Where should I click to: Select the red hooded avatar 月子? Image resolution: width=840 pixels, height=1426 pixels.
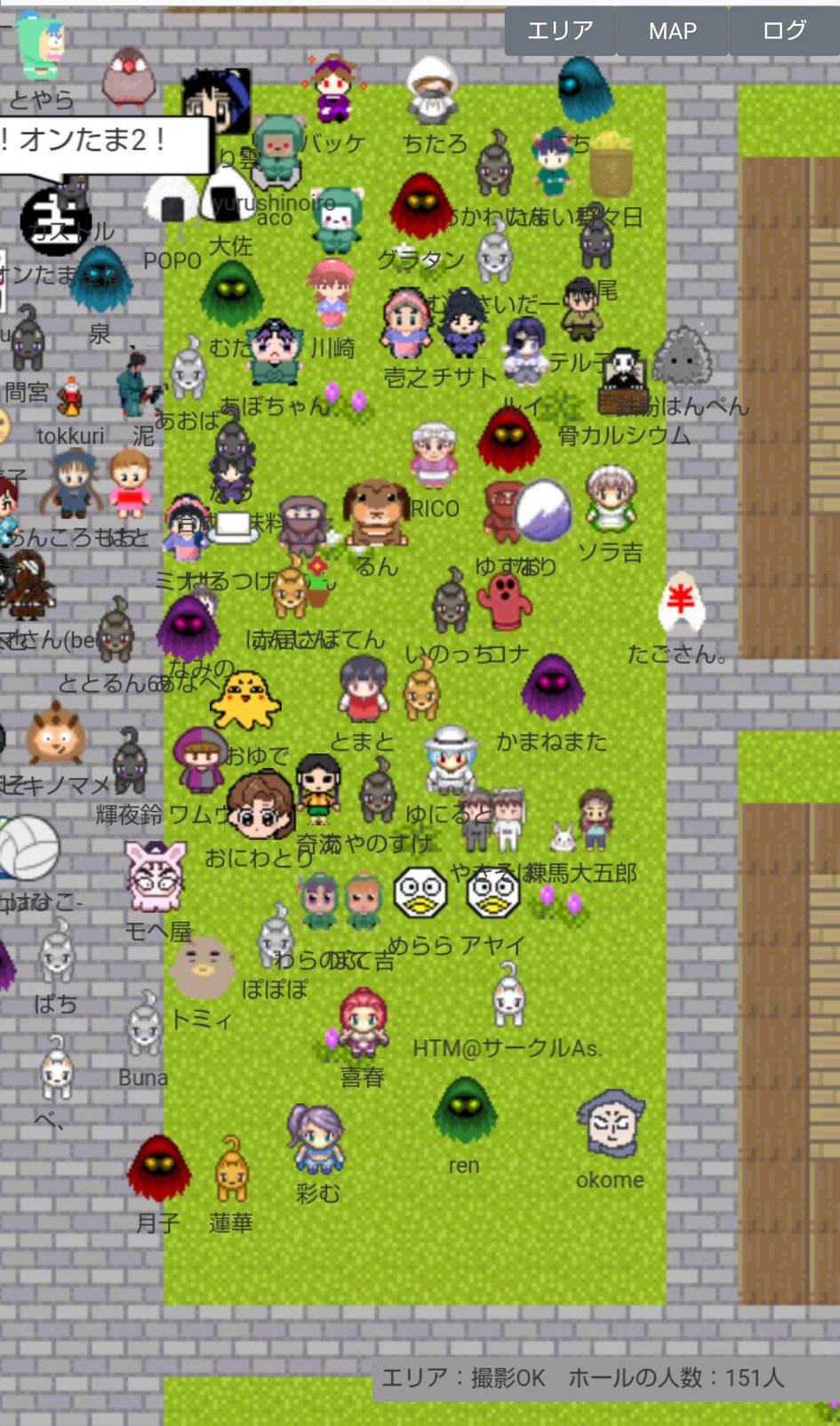point(159,1167)
